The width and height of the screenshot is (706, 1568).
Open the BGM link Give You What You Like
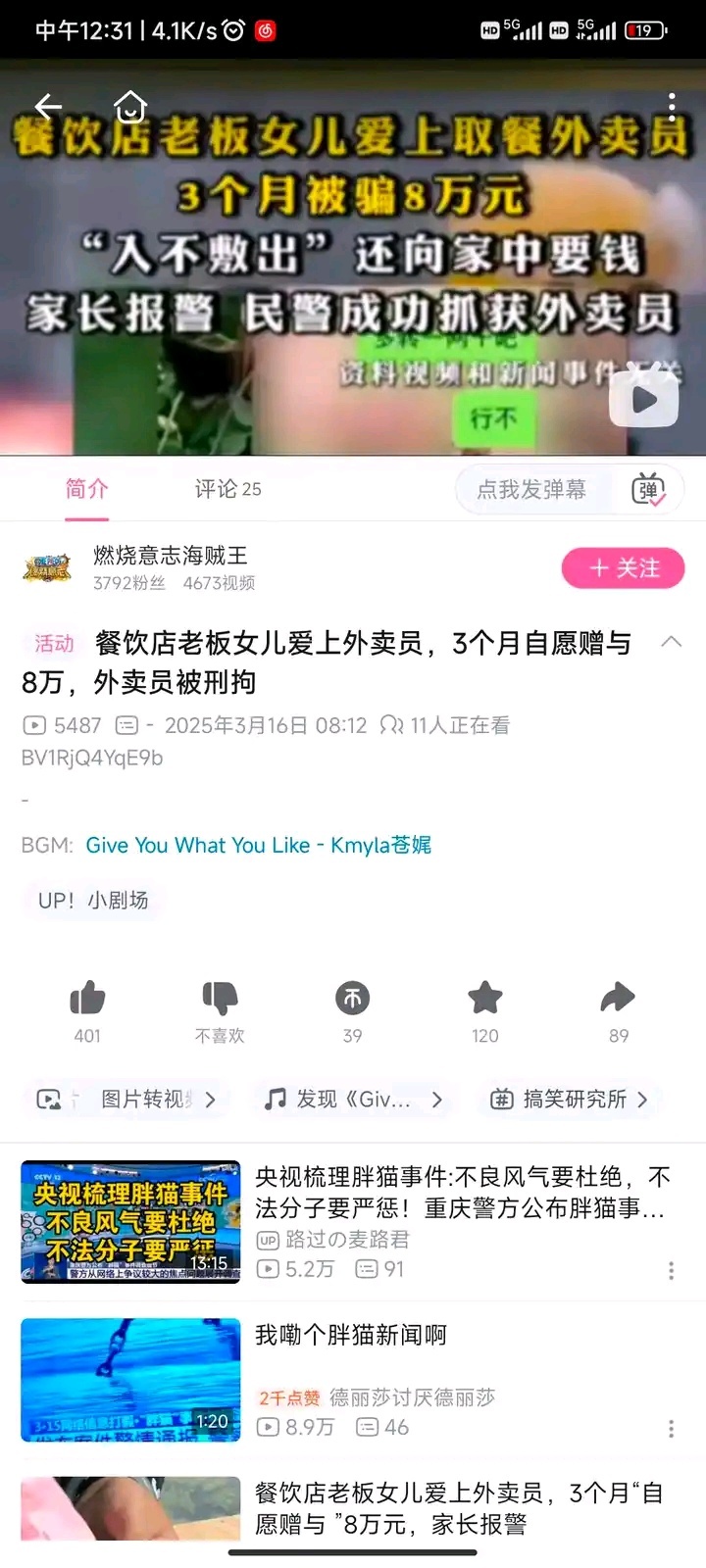tap(259, 845)
